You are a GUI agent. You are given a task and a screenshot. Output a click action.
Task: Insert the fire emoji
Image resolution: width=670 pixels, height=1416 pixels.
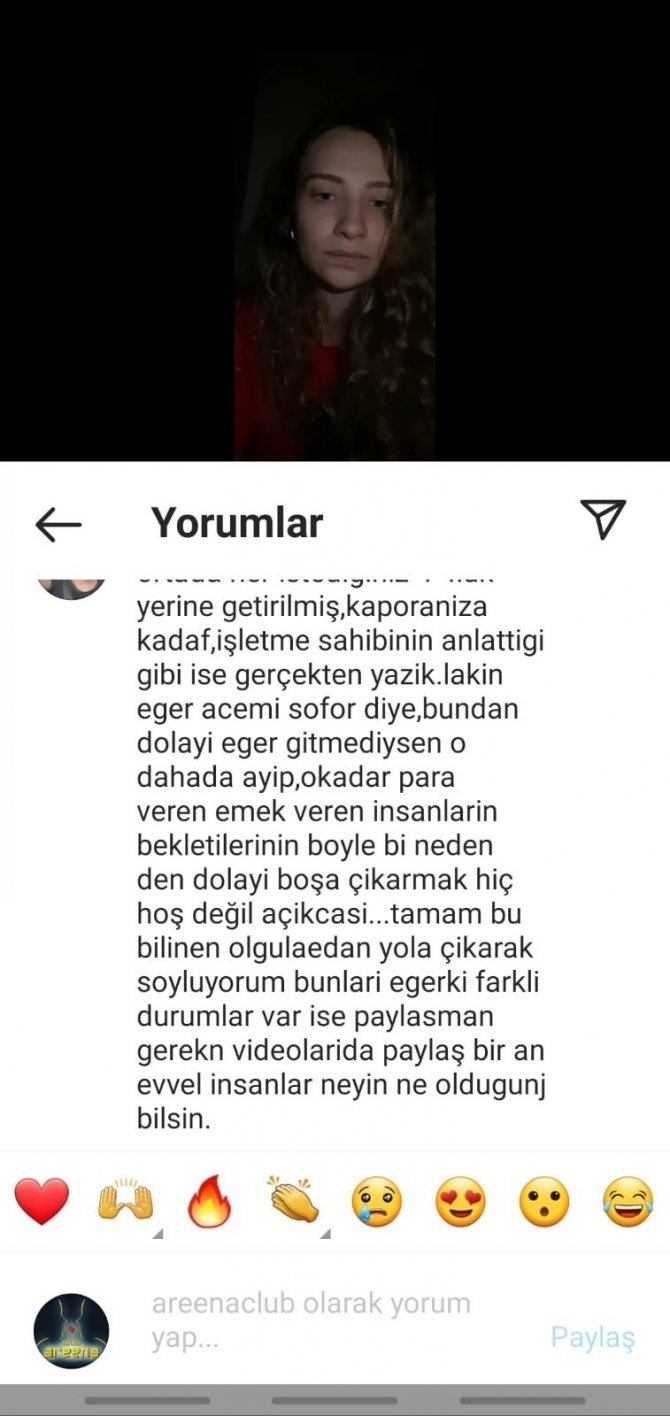pyautogui.click(x=209, y=1200)
